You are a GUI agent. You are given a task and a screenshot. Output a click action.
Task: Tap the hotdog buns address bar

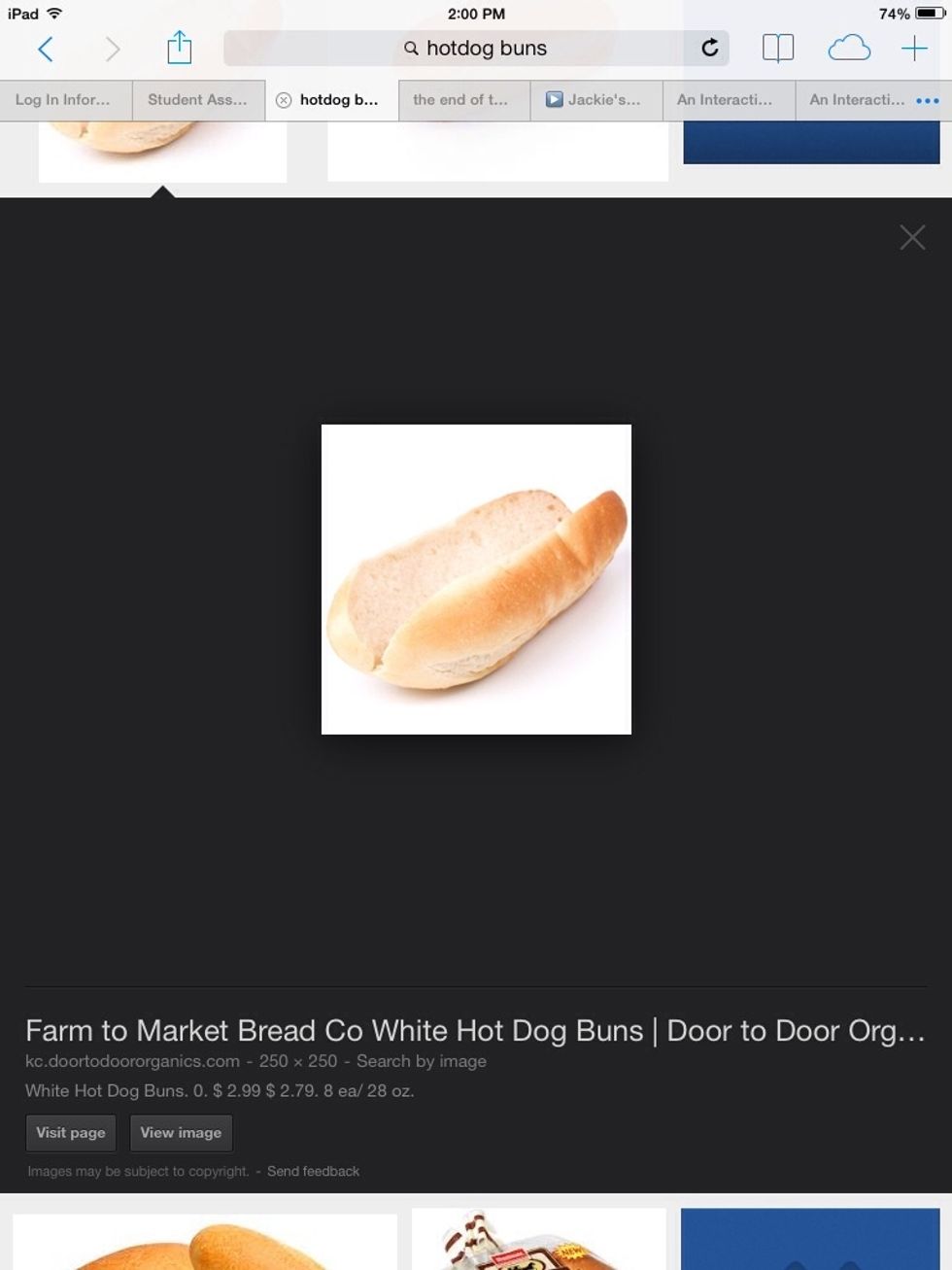pos(476,49)
